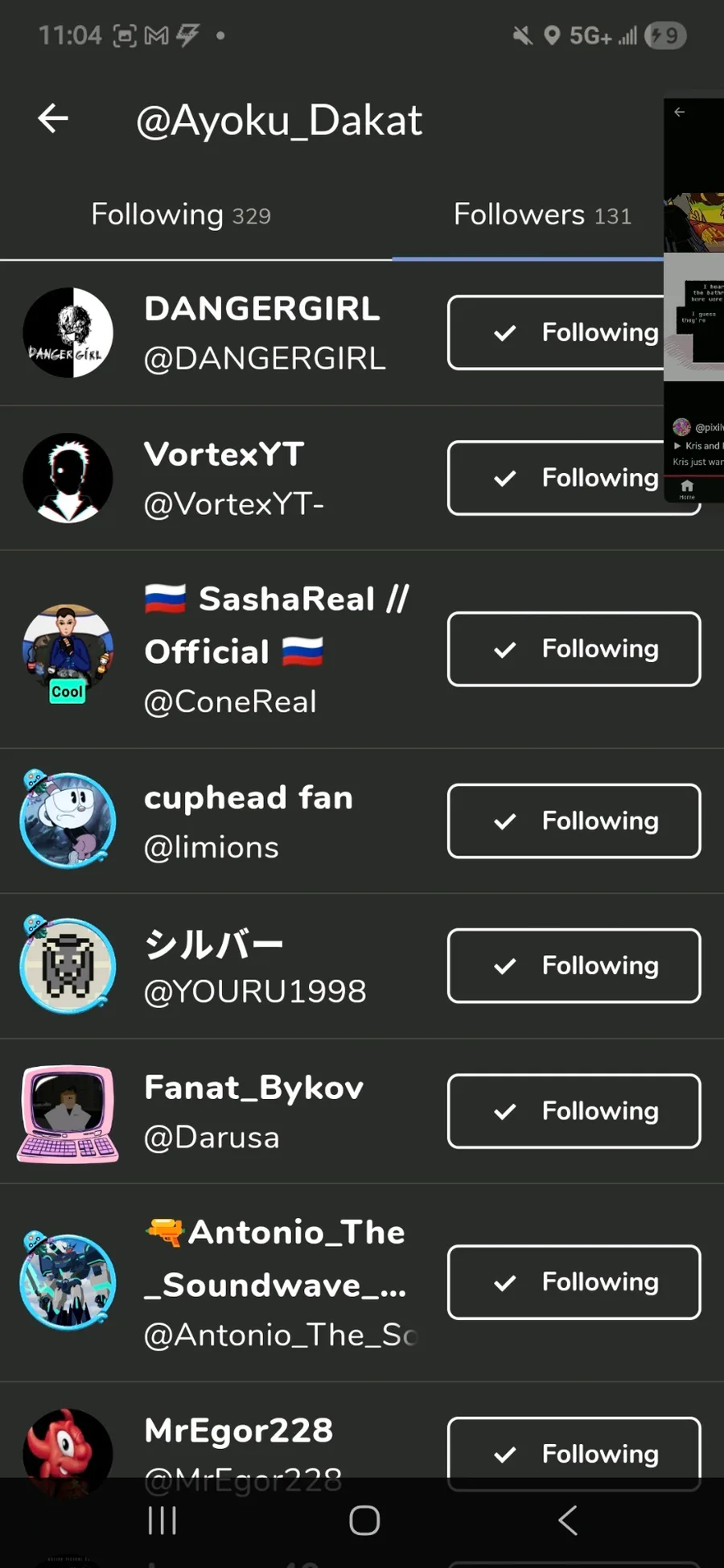
Task: Unfollow cuphead fan @limions
Action: pyautogui.click(x=574, y=821)
